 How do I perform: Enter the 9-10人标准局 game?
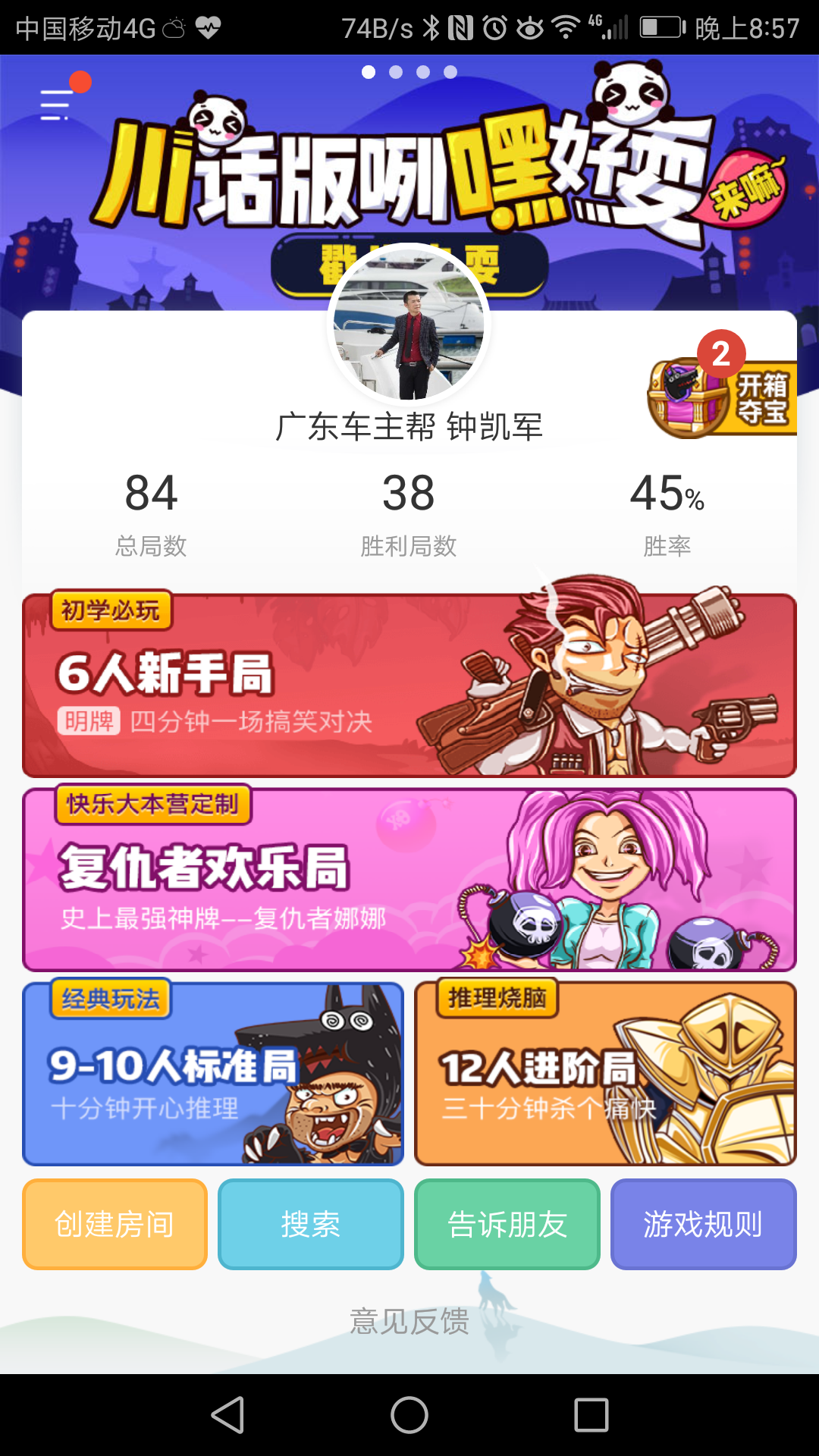(x=213, y=1074)
